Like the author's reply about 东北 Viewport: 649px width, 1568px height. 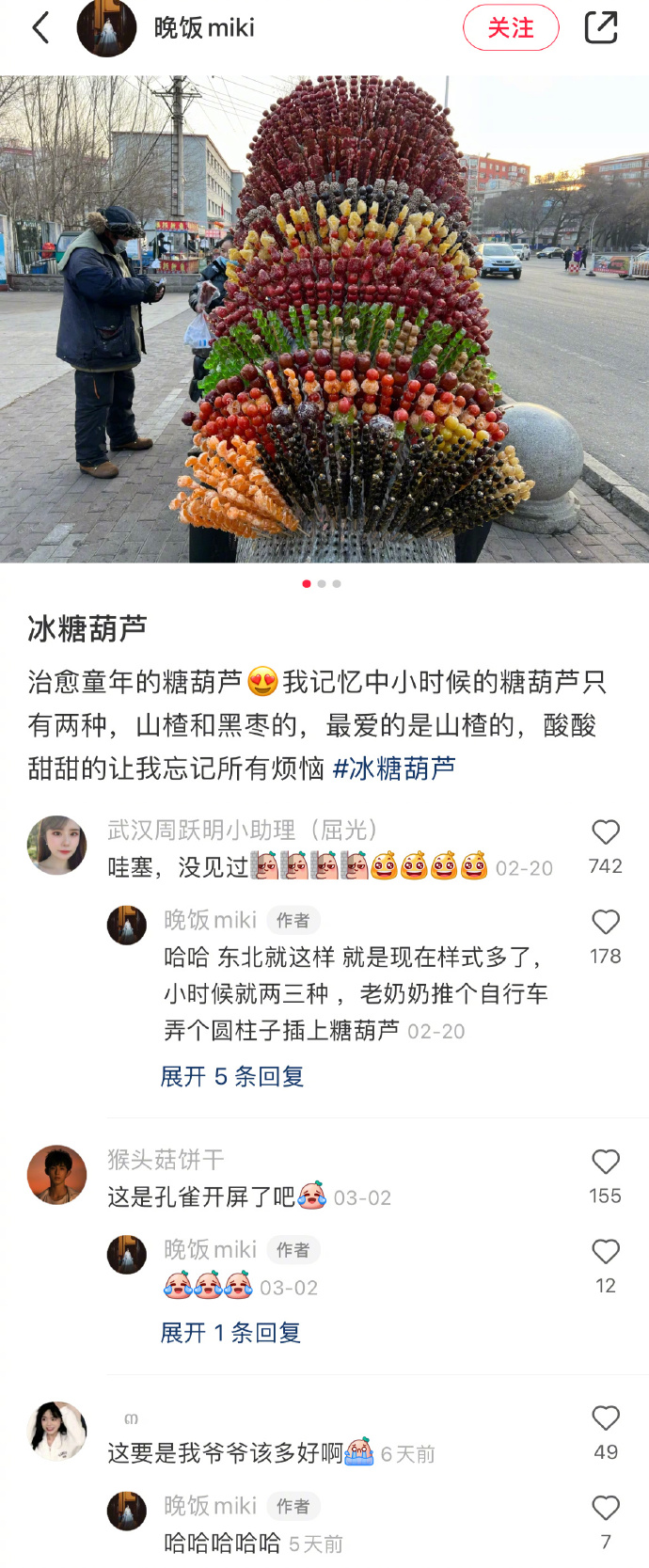pyautogui.click(x=605, y=923)
